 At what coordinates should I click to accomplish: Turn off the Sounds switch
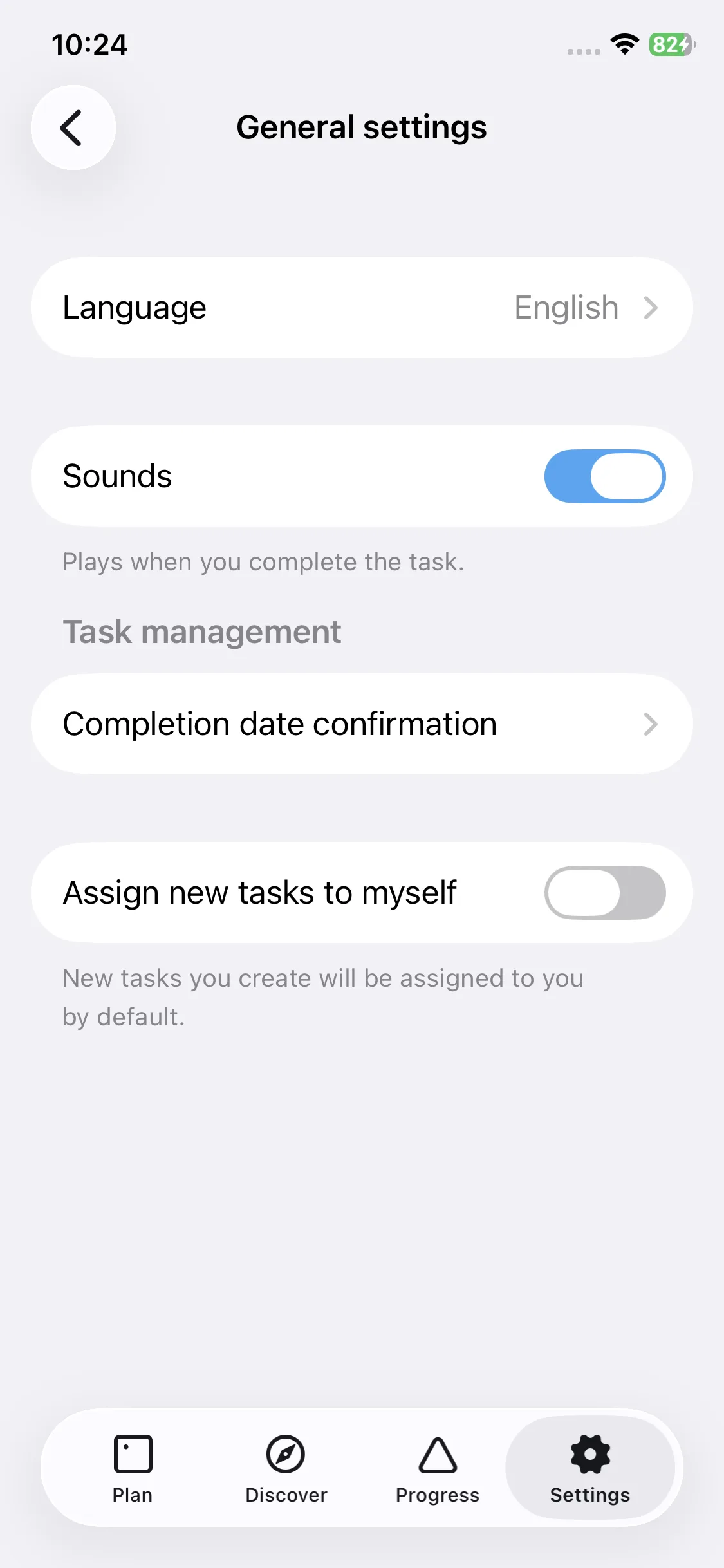click(604, 476)
